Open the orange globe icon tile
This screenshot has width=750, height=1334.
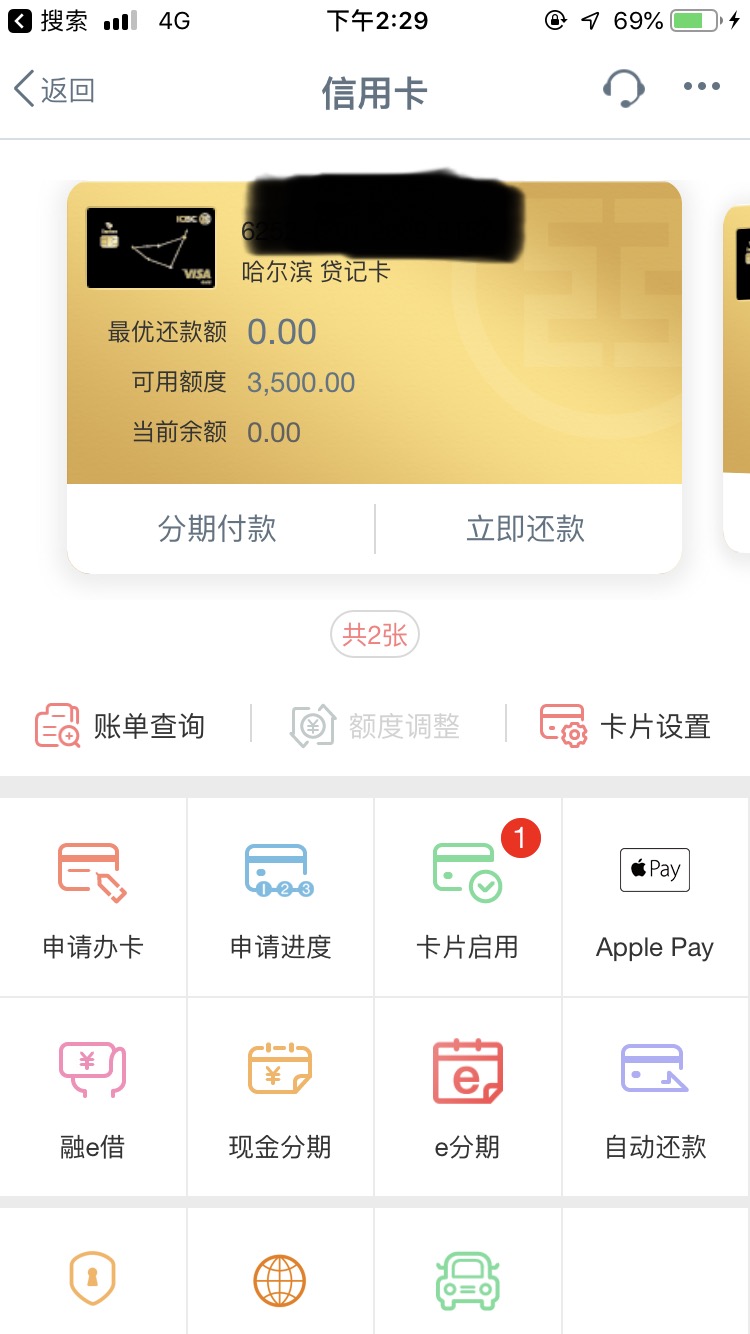(x=281, y=1271)
